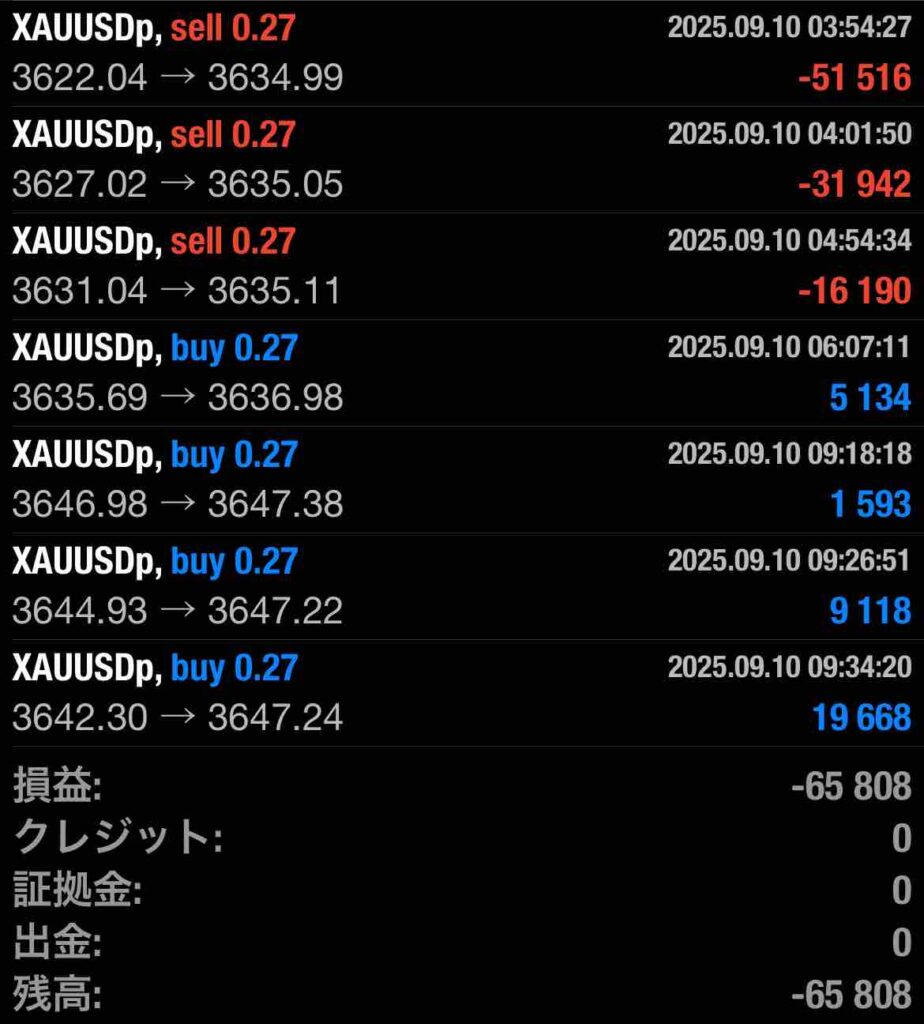Show details of the 04:54:34 sell trade

pos(460,266)
